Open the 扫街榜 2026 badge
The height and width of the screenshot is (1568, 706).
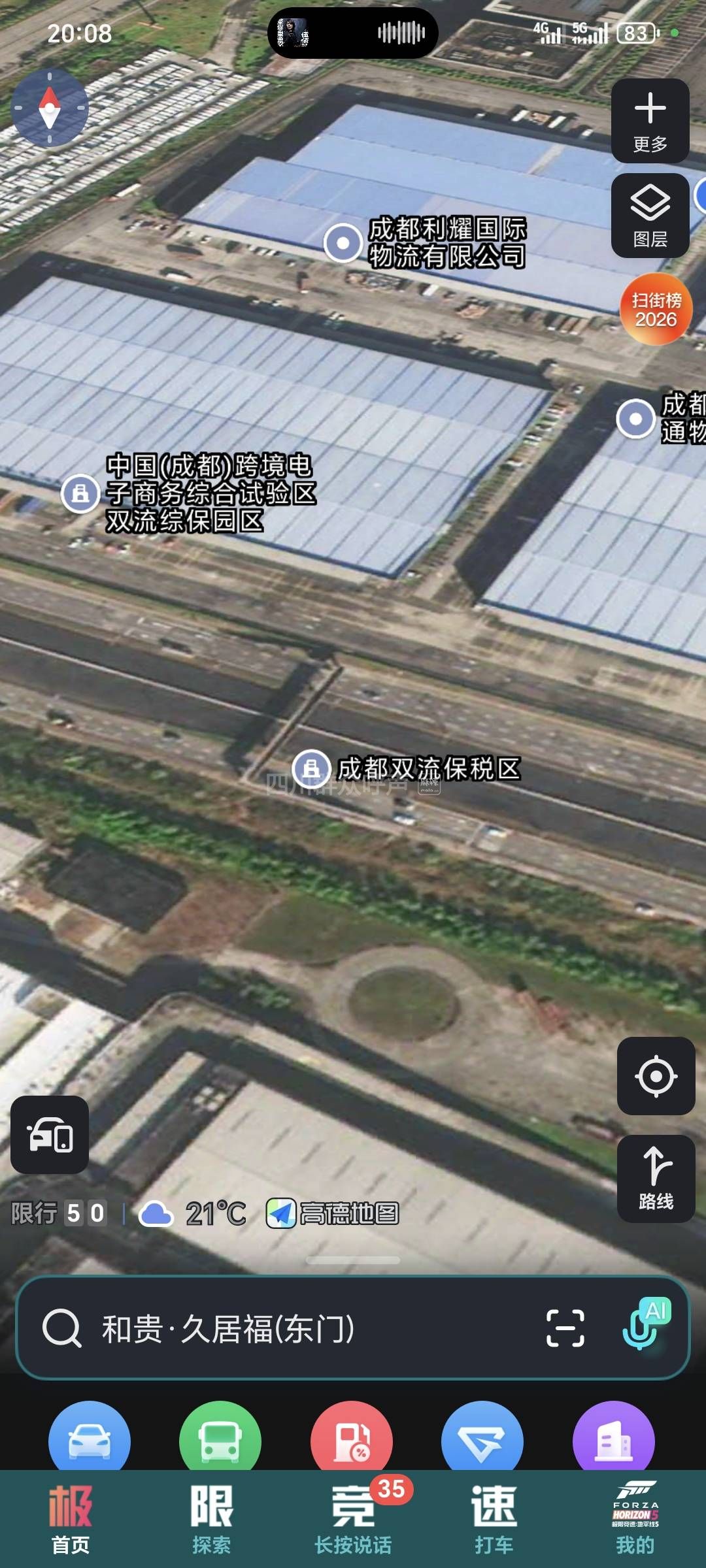point(656,310)
